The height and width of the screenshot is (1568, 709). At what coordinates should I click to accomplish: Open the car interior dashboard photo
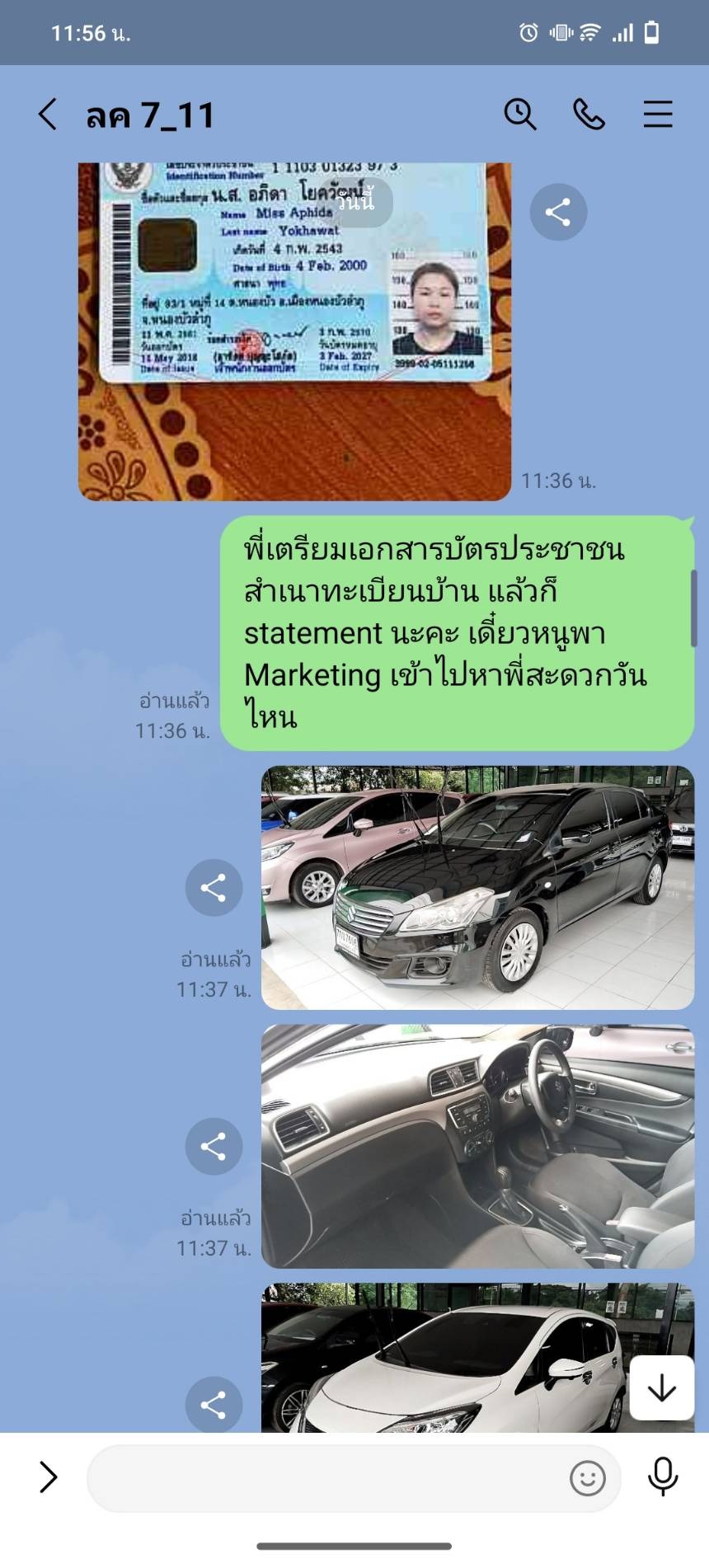point(477,1147)
